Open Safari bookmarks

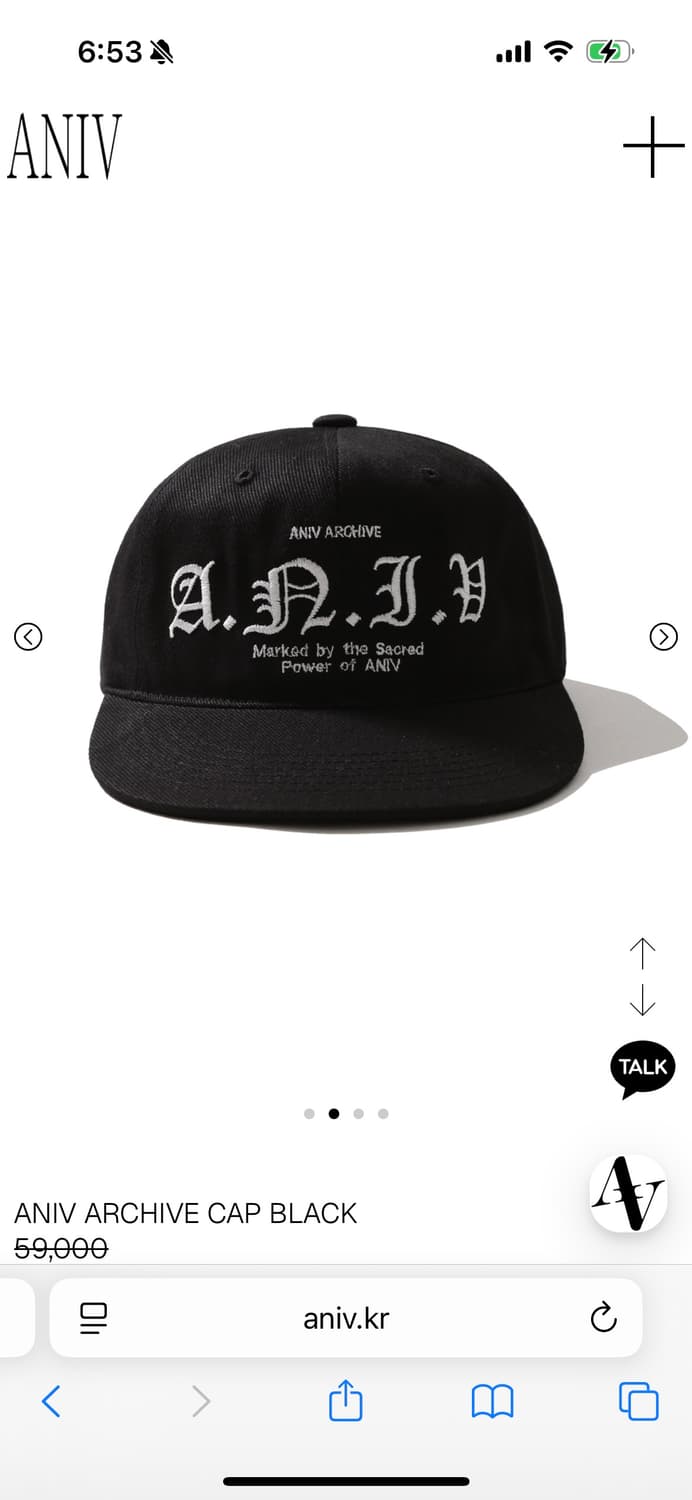(x=492, y=1401)
